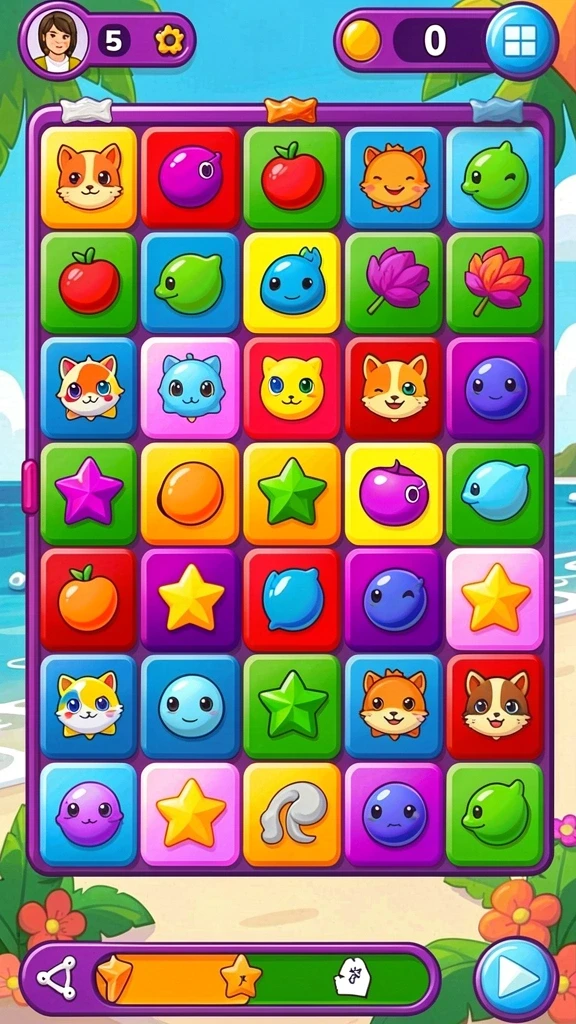The image size is (576, 1024).
Task: Select the orange ball tile
Action: [191, 494]
